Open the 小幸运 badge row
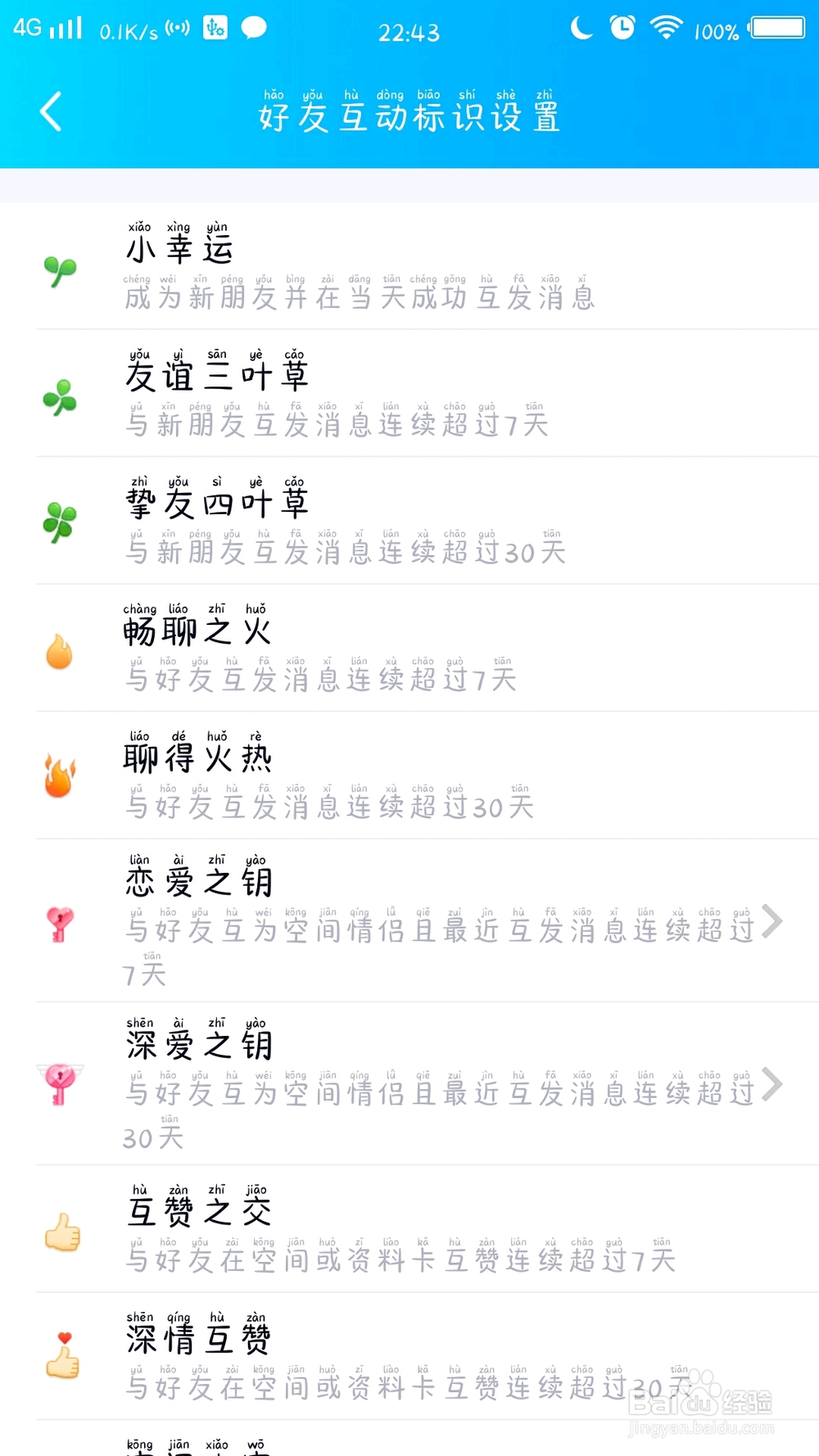This screenshot has width=819, height=1456. click(409, 266)
